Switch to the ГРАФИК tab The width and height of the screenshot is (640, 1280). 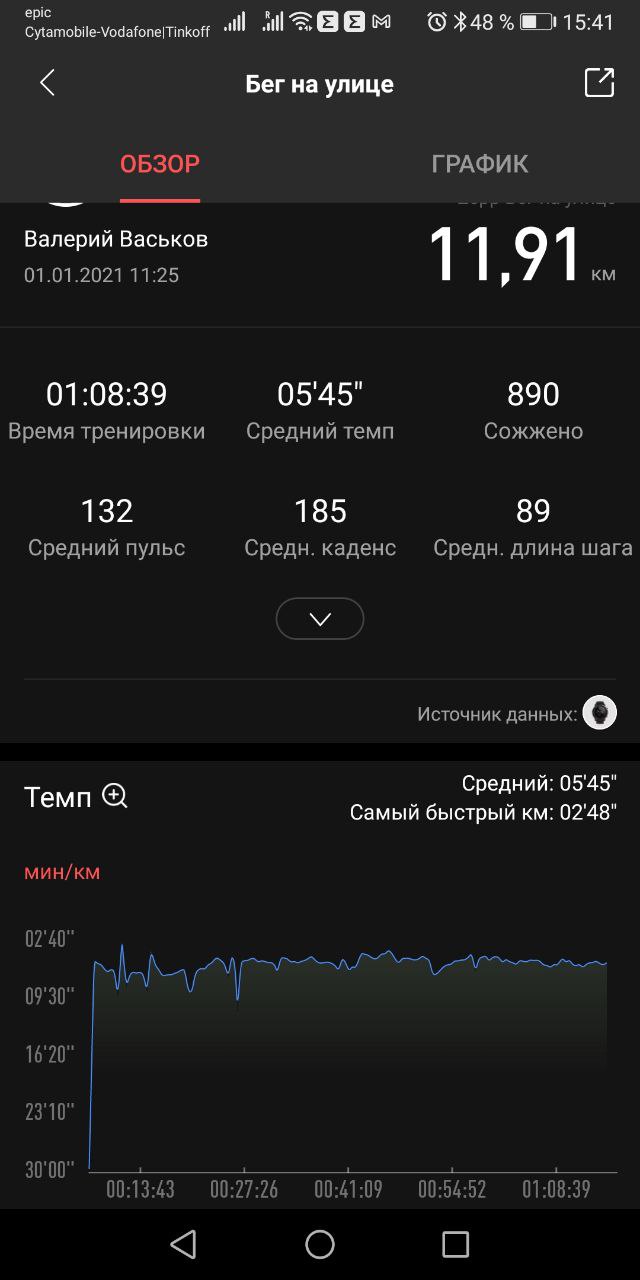pos(480,164)
